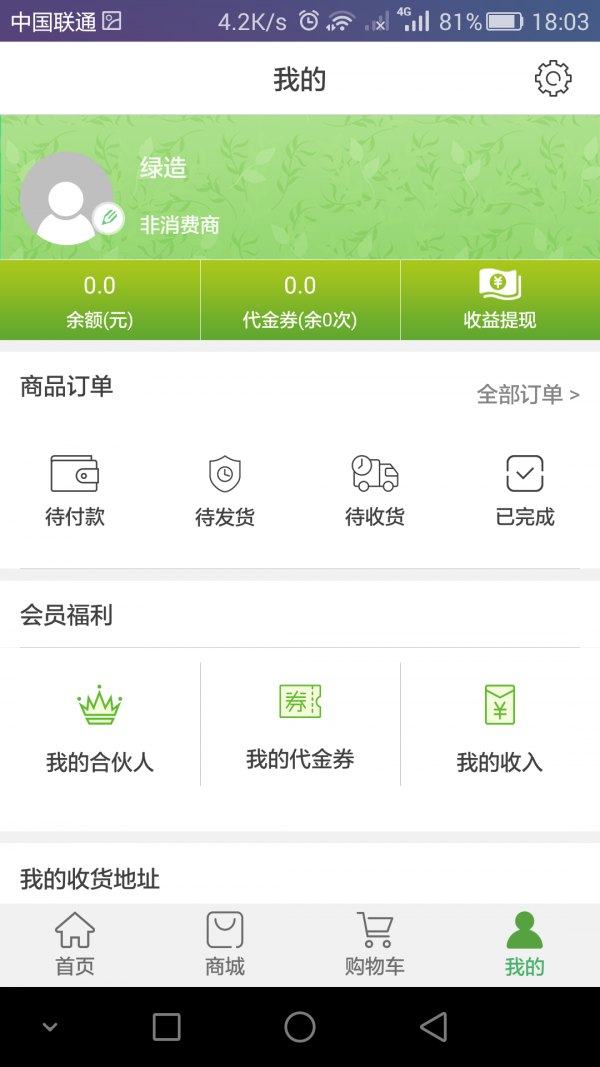The height and width of the screenshot is (1067, 600).
Task: View balance 余额(元)
Action: 100,301
